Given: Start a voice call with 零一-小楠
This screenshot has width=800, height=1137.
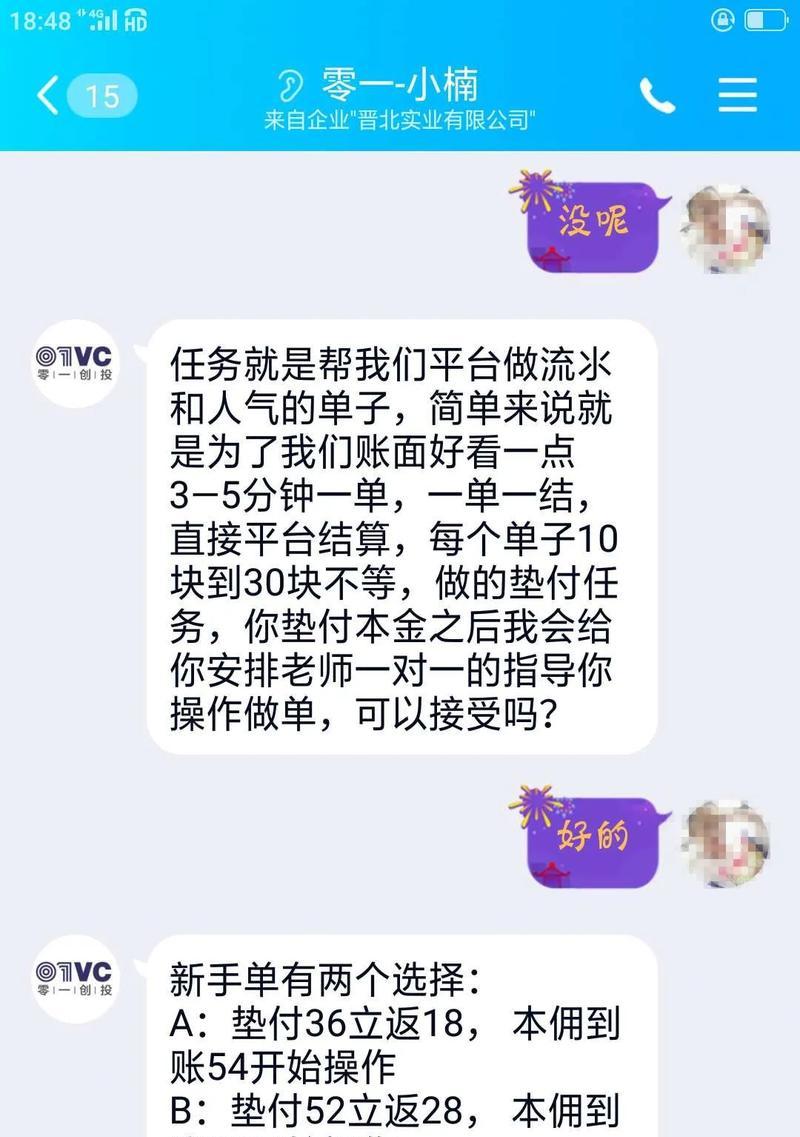Looking at the screenshot, I should coord(657,96).
